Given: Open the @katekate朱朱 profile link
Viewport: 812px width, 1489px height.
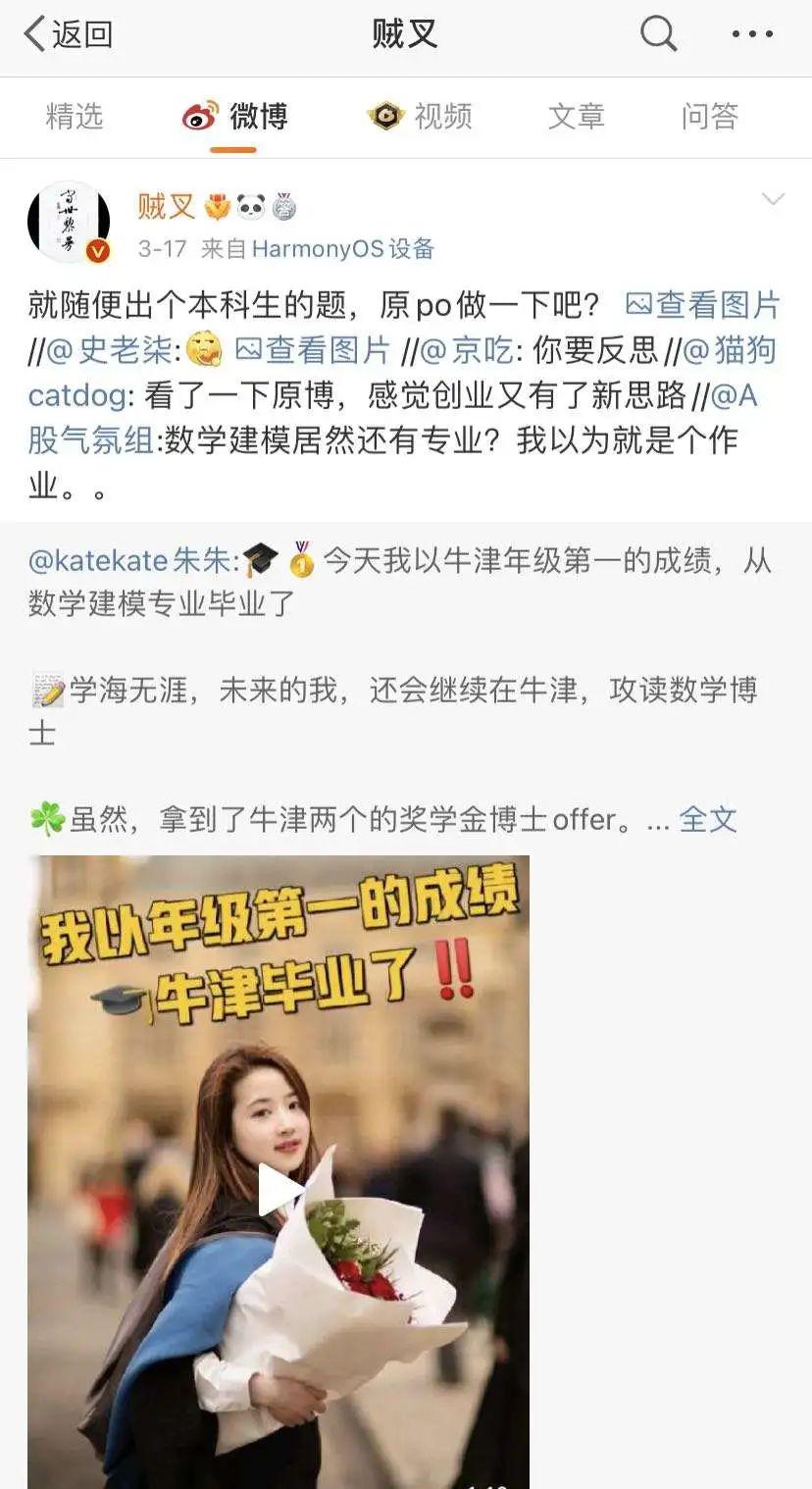Looking at the screenshot, I should click(x=131, y=561).
